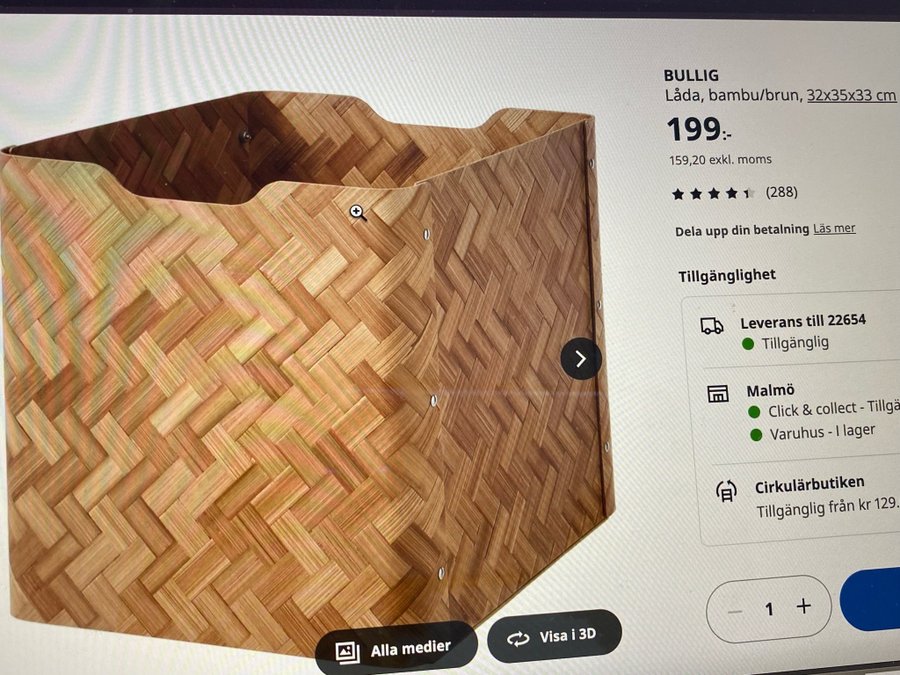Increase quantity with the plus button
Image resolution: width=900 pixels, height=675 pixels.
click(x=803, y=607)
